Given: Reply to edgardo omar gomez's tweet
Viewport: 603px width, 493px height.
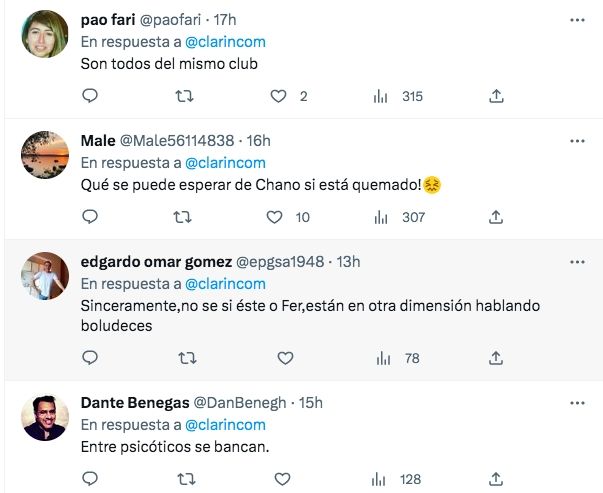Looking at the screenshot, I should tap(89, 358).
